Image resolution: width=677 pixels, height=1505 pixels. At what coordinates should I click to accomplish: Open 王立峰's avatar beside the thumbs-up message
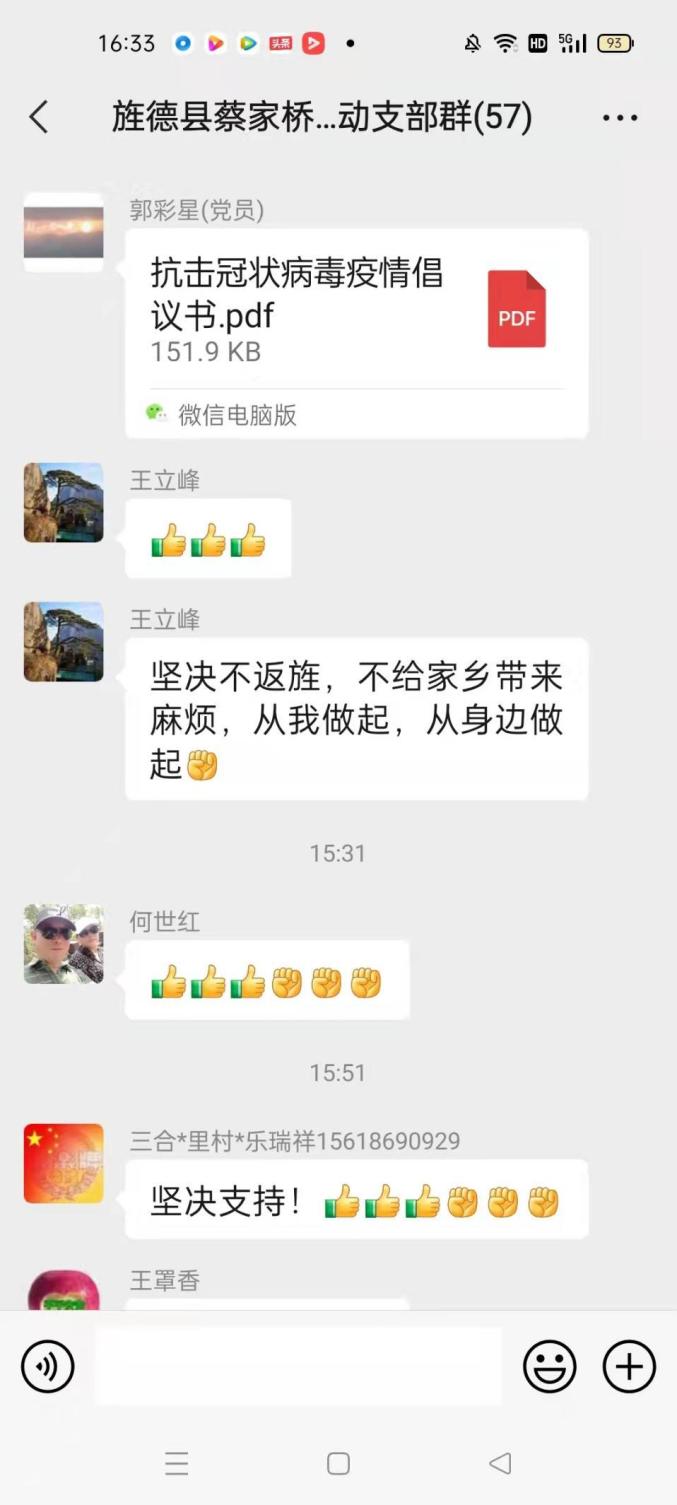64,502
